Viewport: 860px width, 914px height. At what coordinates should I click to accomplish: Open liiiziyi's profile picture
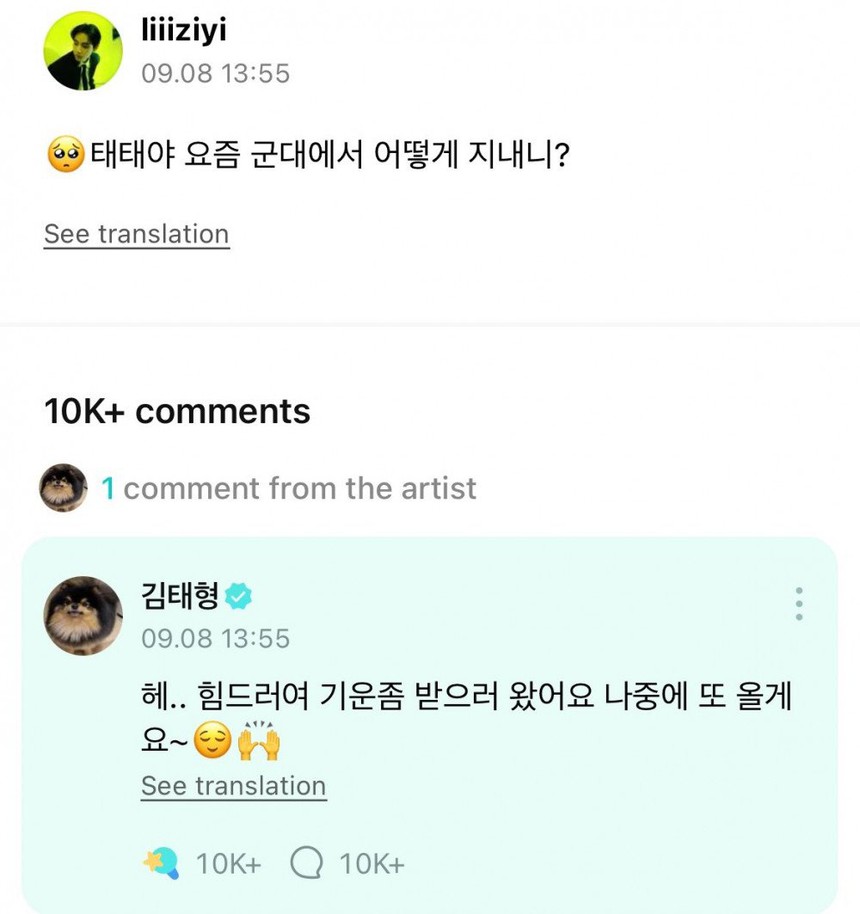coord(83,51)
